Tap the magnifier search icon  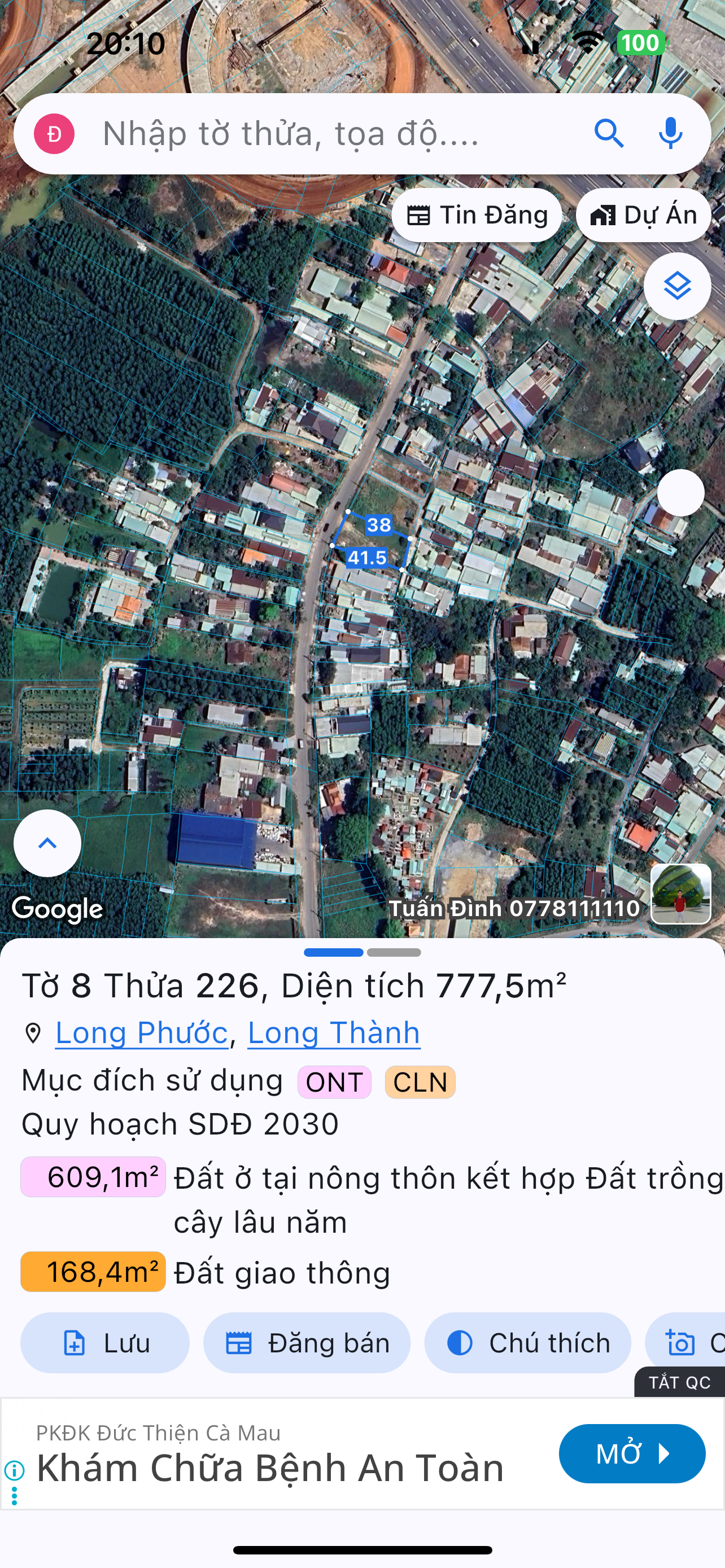pyautogui.click(x=609, y=133)
